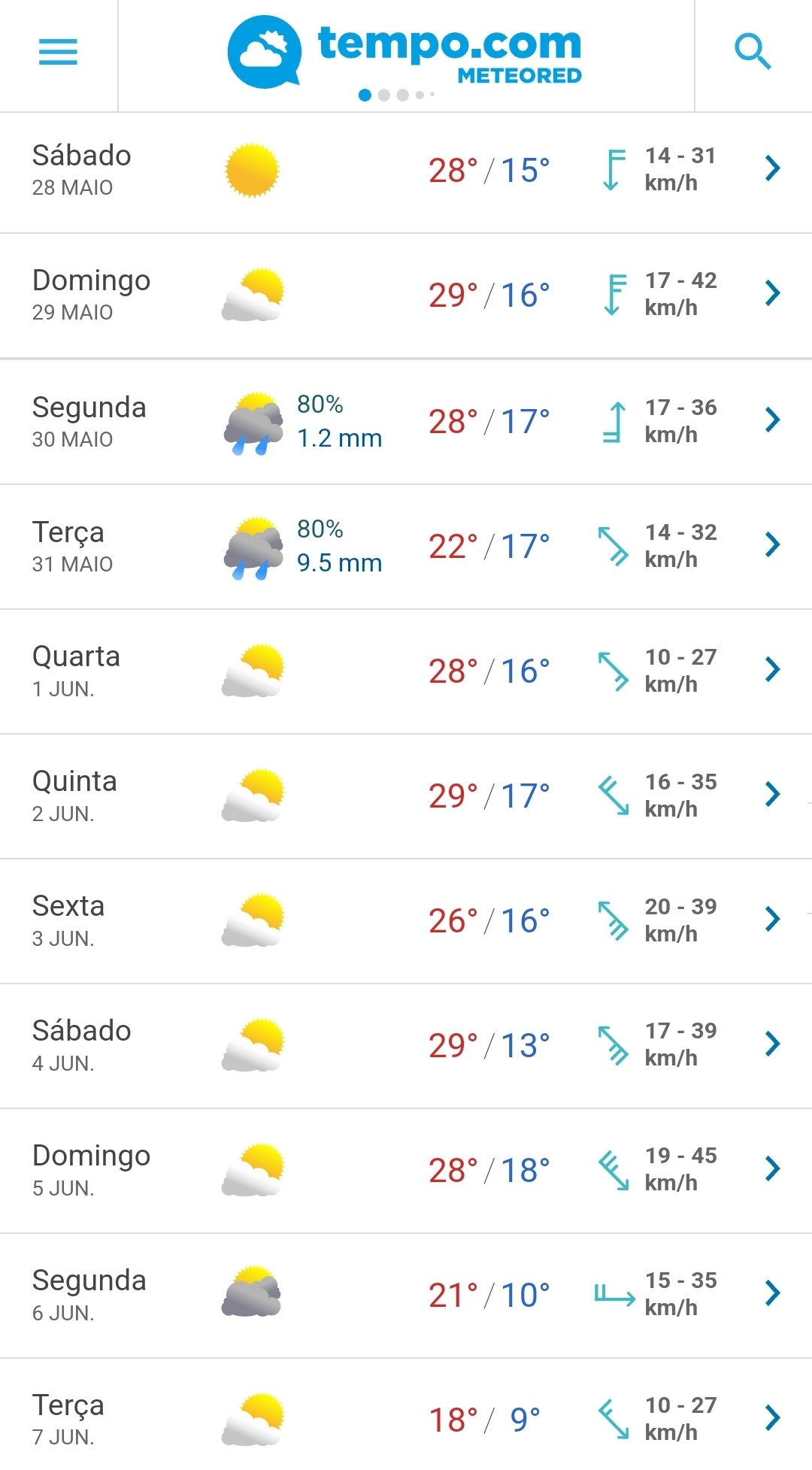The height and width of the screenshot is (1470, 812).
Task: Open the hamburger menu
Action: (x=59, y=53)
